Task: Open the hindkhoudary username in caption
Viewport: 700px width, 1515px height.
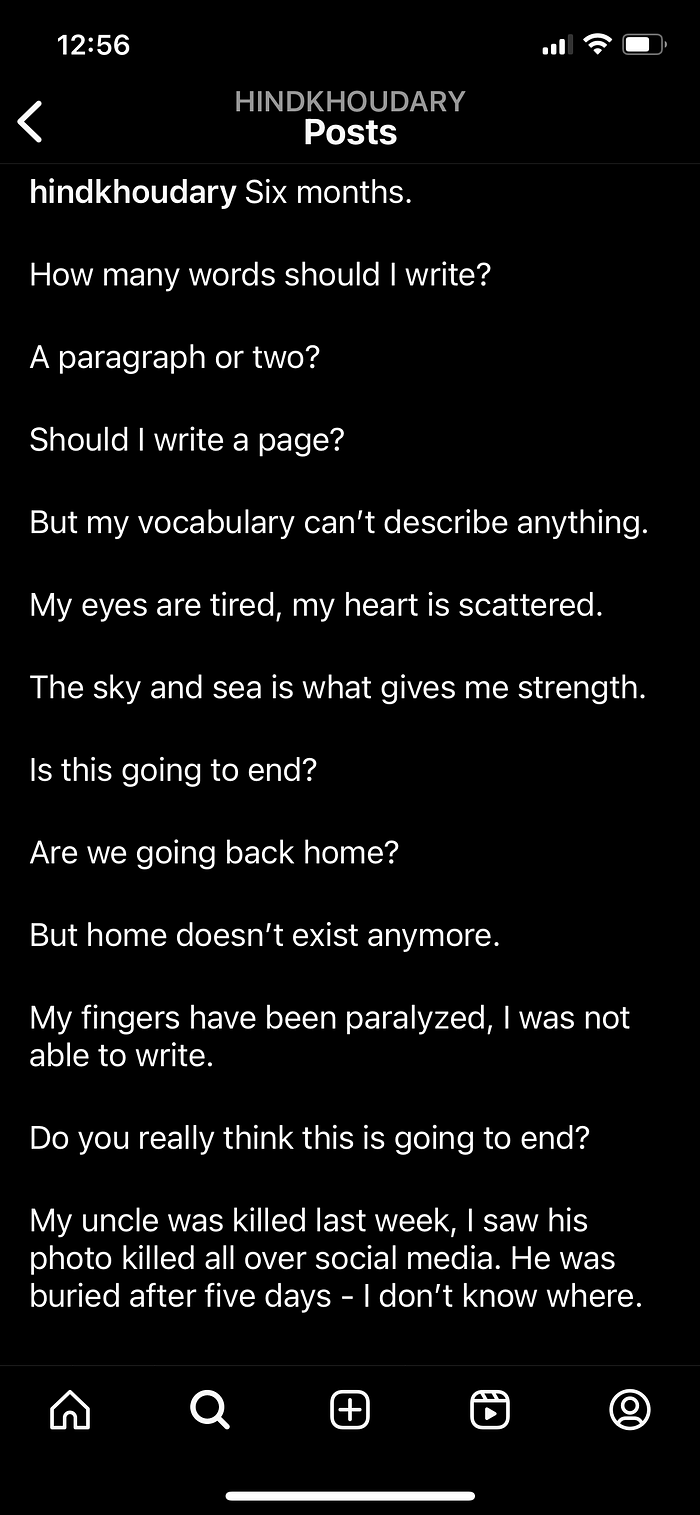Action: click(x=132, y=192)
